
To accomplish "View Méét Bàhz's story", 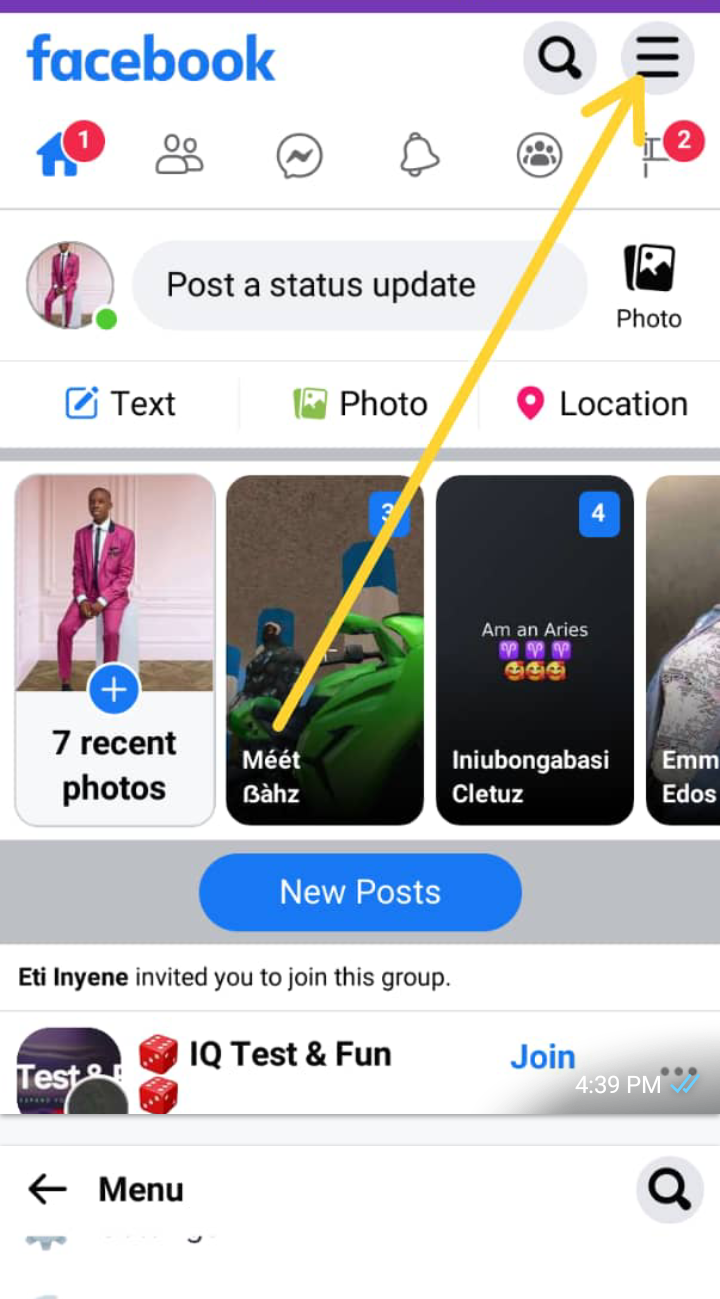I will tap(324, 650).
